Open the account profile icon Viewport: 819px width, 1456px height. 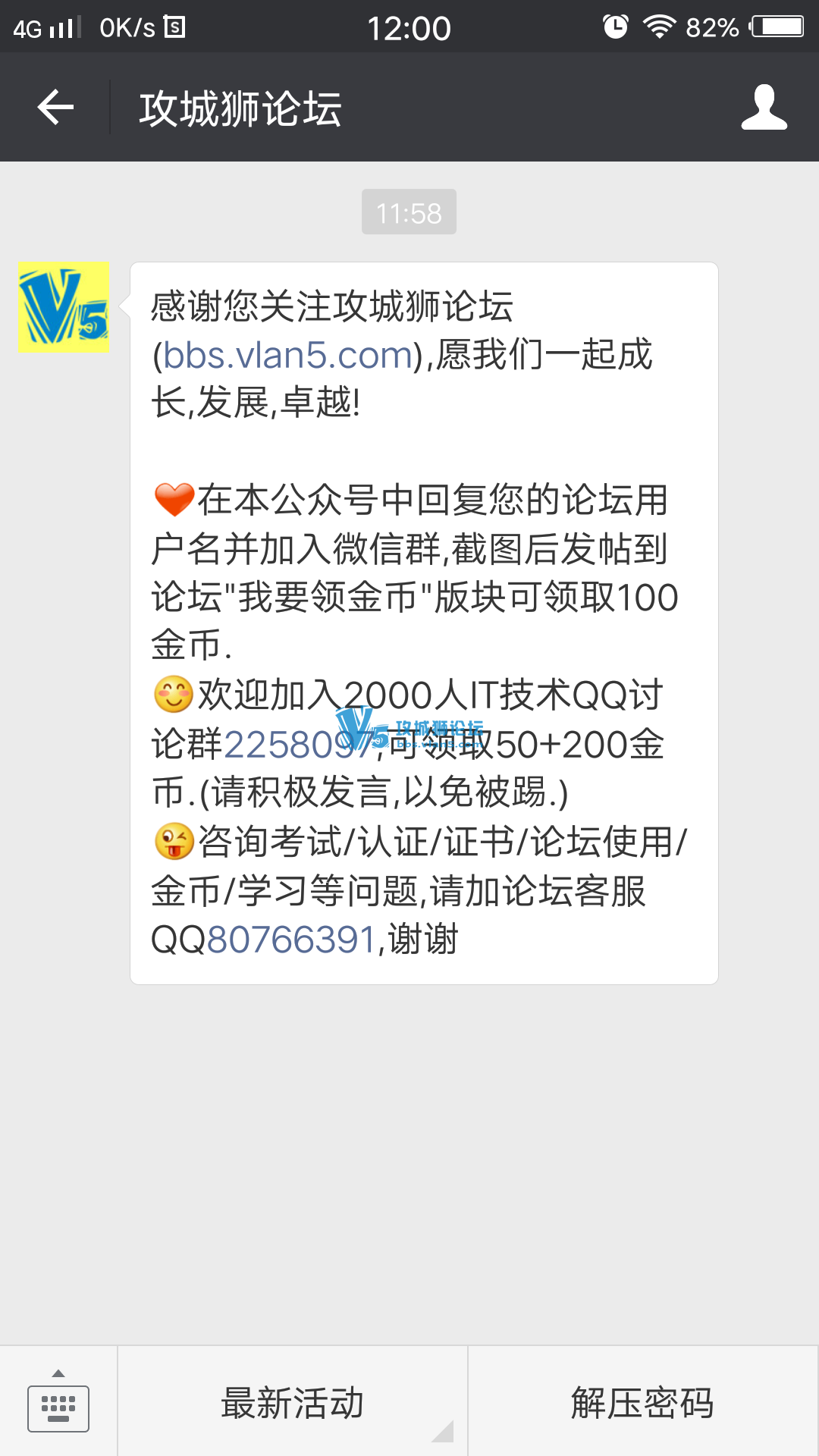764,107
